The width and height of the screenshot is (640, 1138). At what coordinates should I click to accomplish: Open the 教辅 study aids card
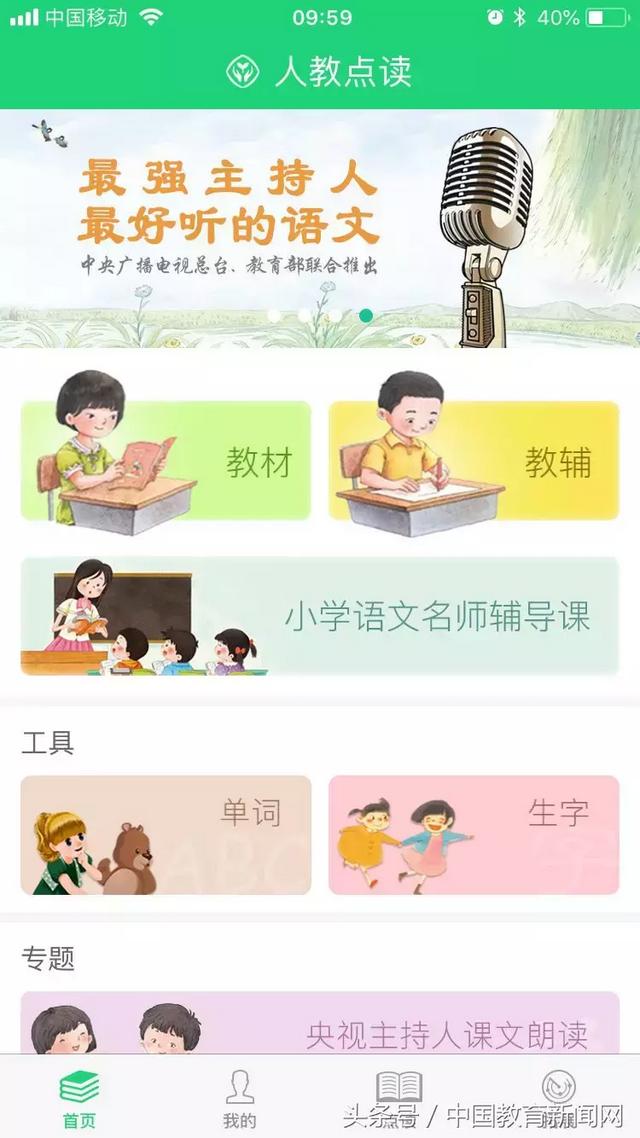[474, 461]
